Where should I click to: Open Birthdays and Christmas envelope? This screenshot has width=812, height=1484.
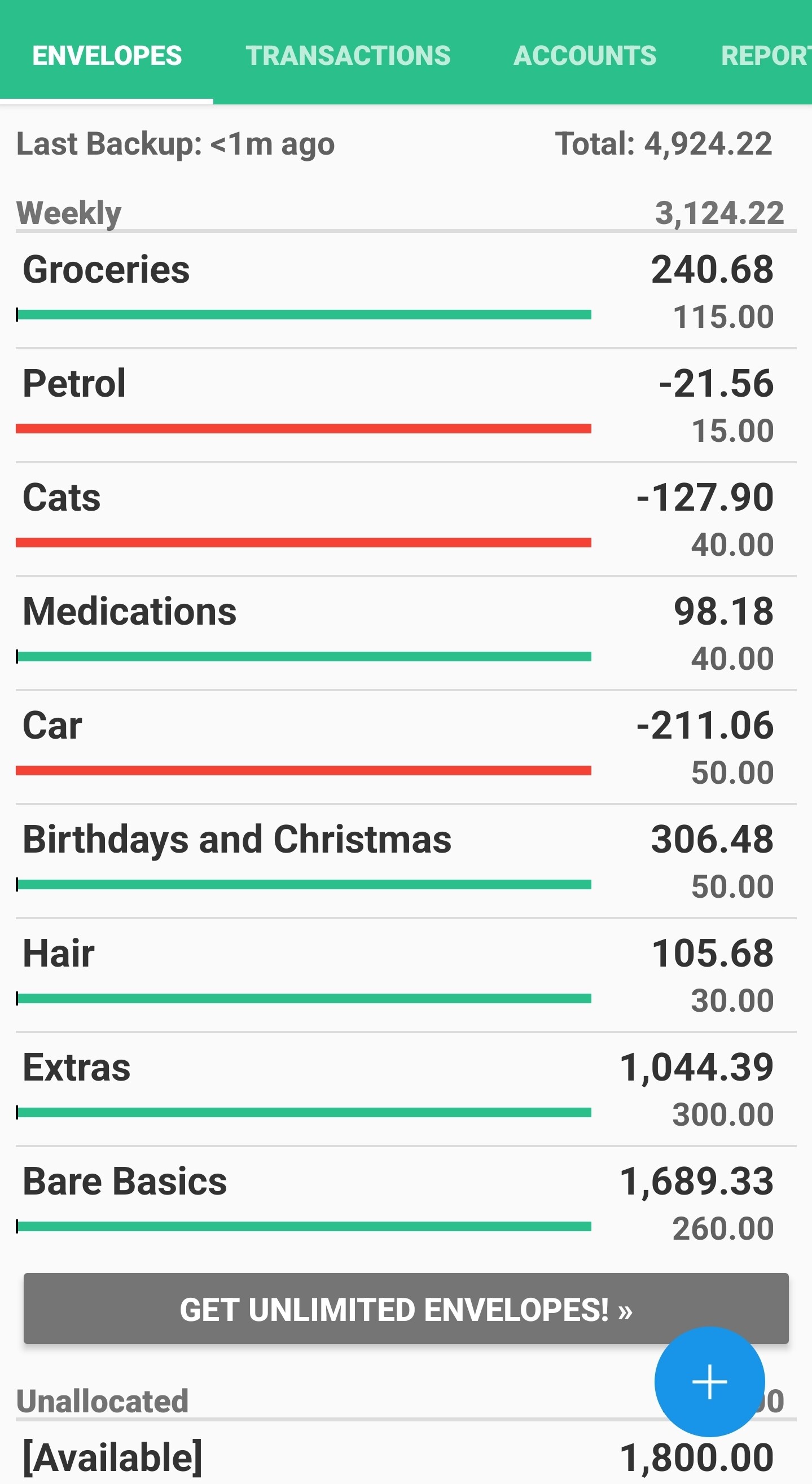406,862
